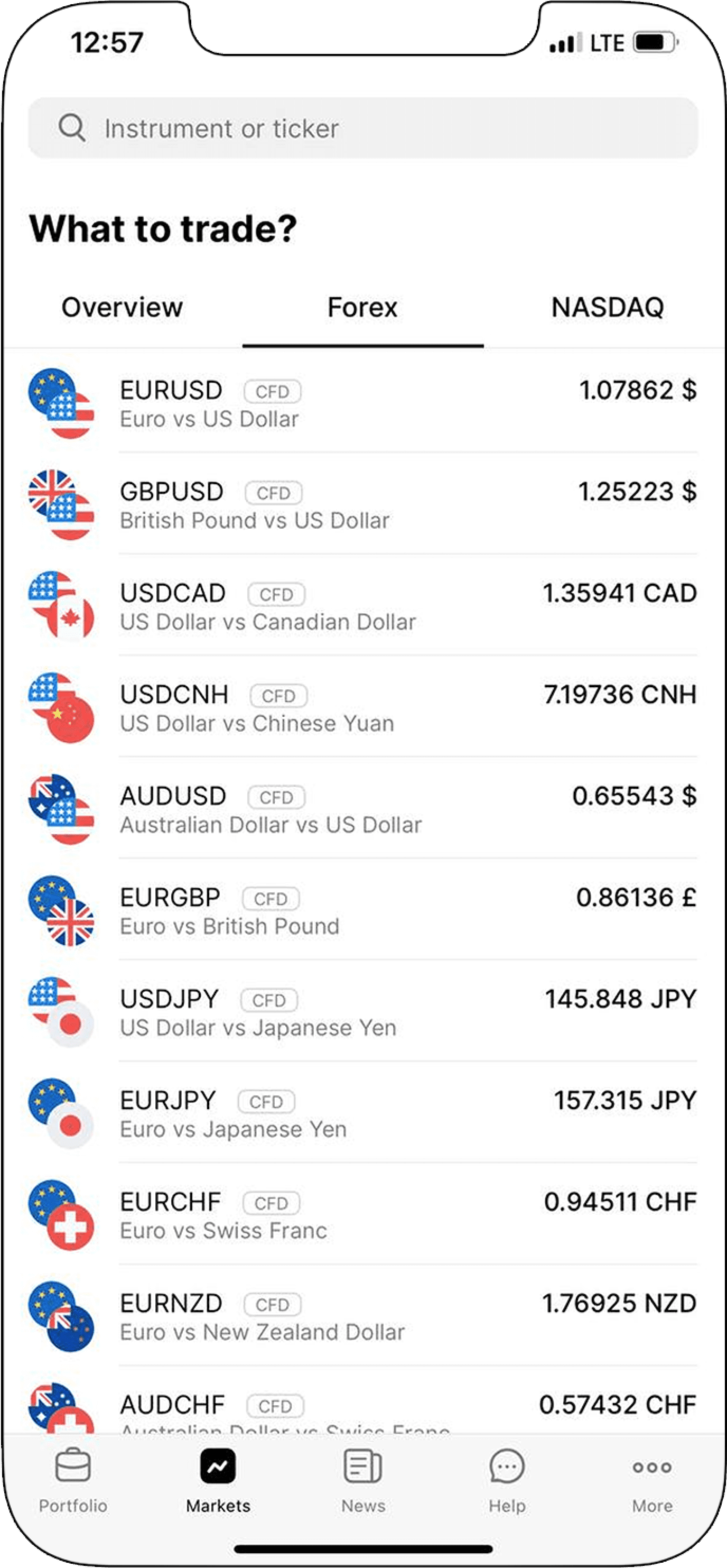
Task: Go to the Portfolio tab
Action: point(73,1480)
